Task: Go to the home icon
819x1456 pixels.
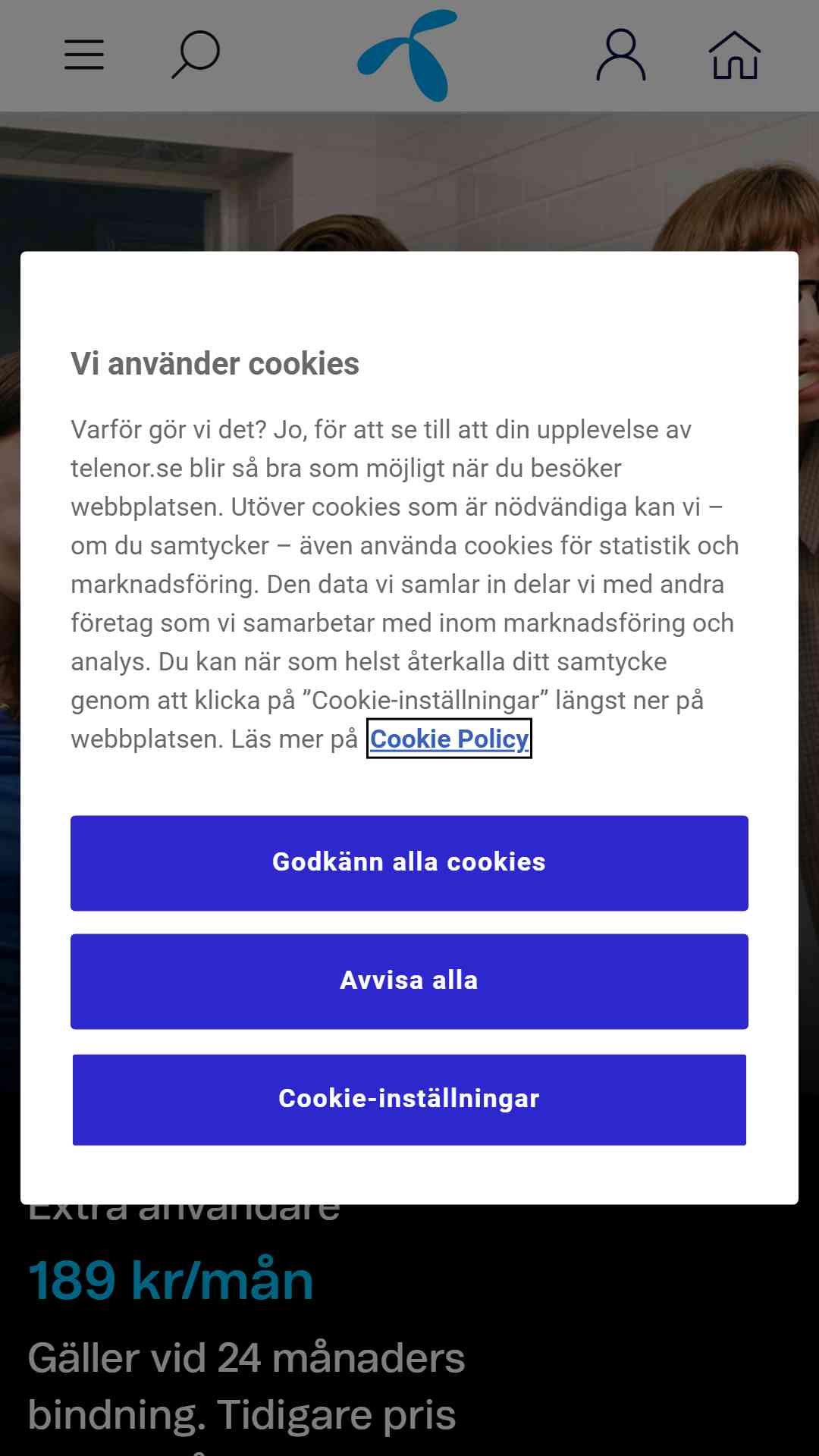Action: (x=735, y=55)
